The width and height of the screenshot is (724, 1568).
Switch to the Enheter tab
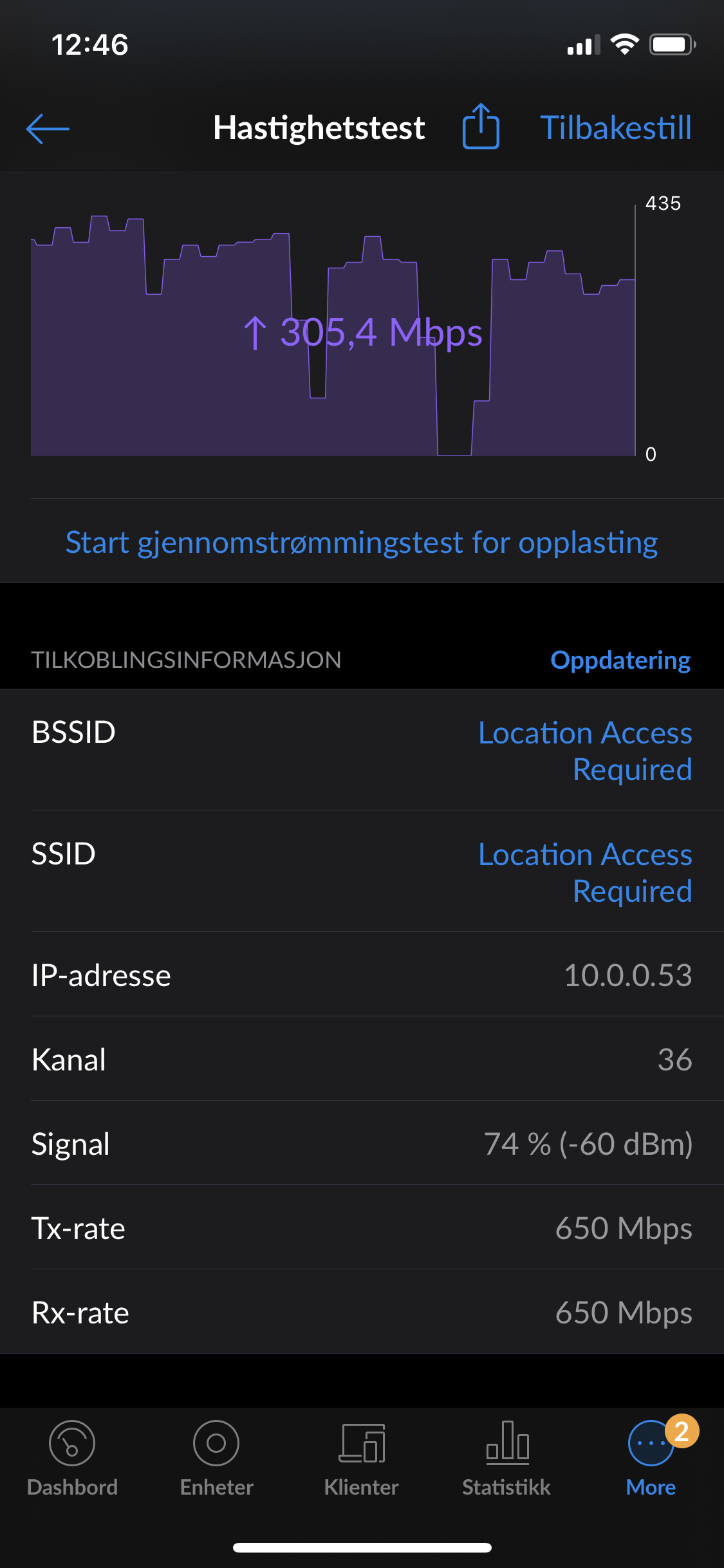pyautogui.click(x=217, y=1459)
